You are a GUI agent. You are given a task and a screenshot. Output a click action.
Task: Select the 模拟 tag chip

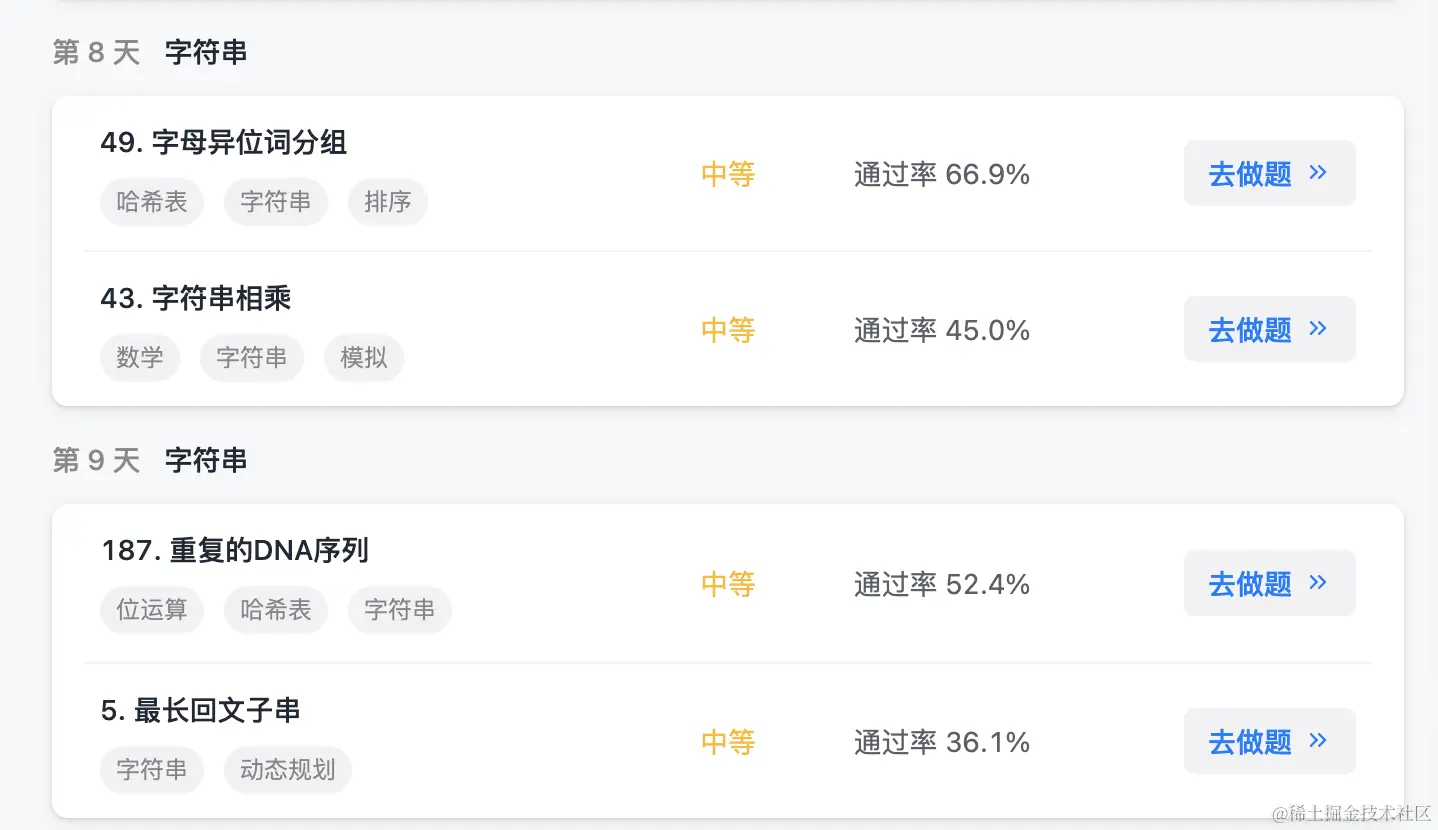364,358
